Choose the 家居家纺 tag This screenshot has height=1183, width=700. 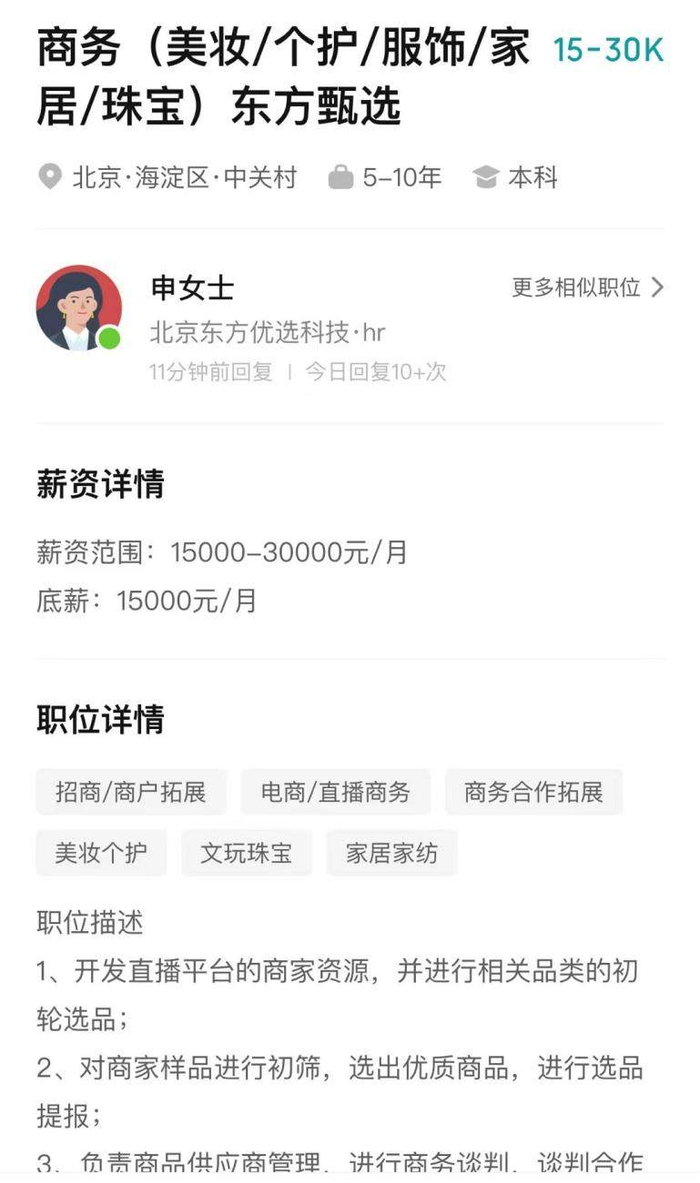pos(391,853)
